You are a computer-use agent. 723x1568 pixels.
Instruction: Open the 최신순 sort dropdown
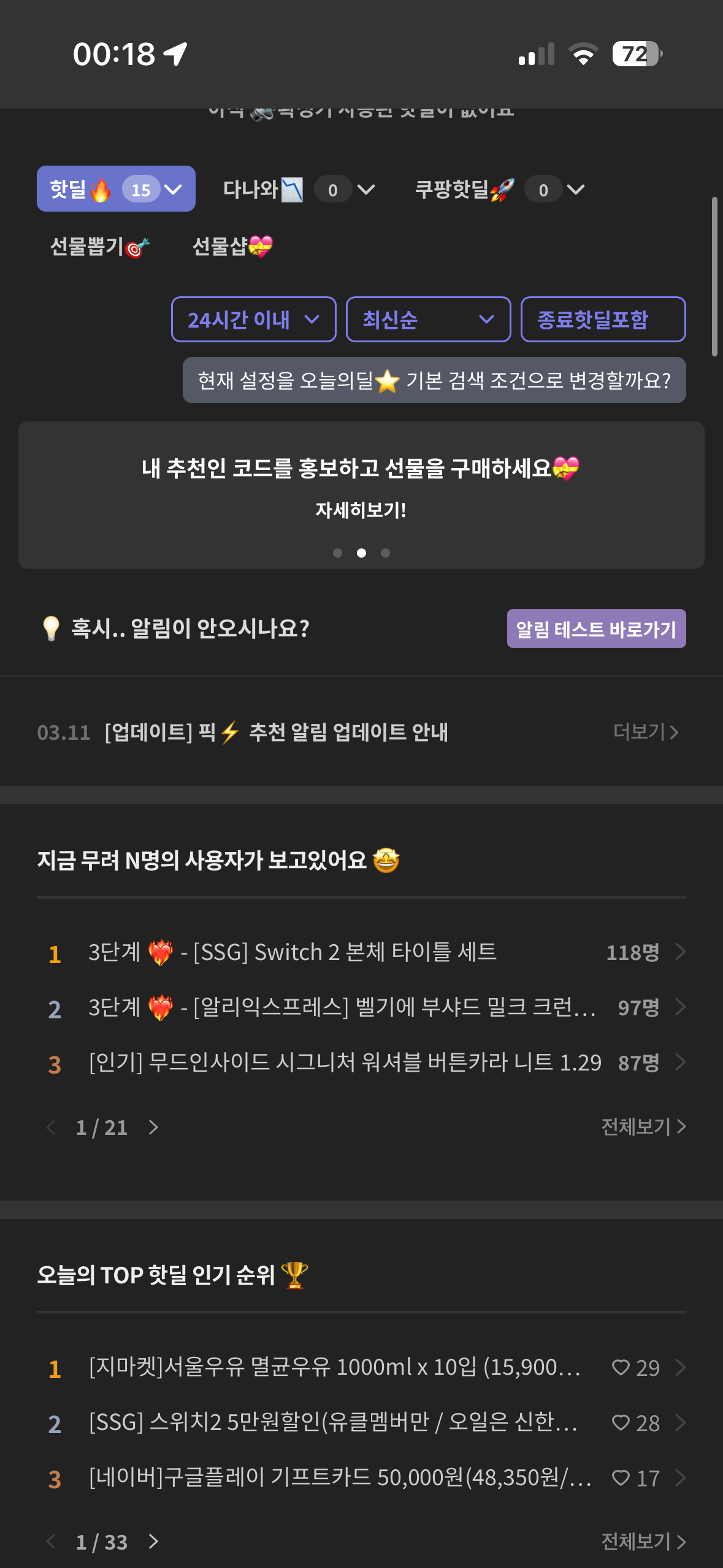[428, 320]
